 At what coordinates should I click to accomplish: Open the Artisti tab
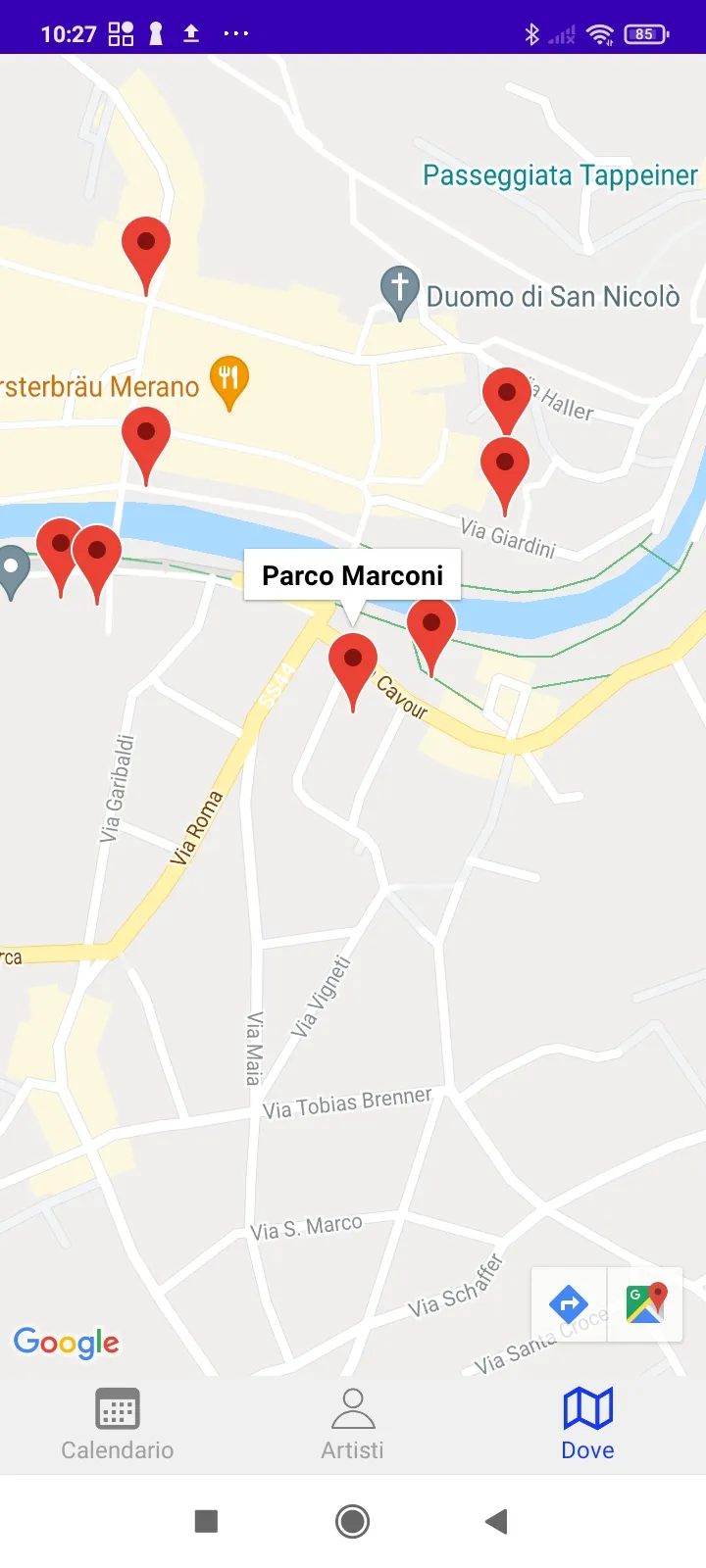click(353, 1425)
